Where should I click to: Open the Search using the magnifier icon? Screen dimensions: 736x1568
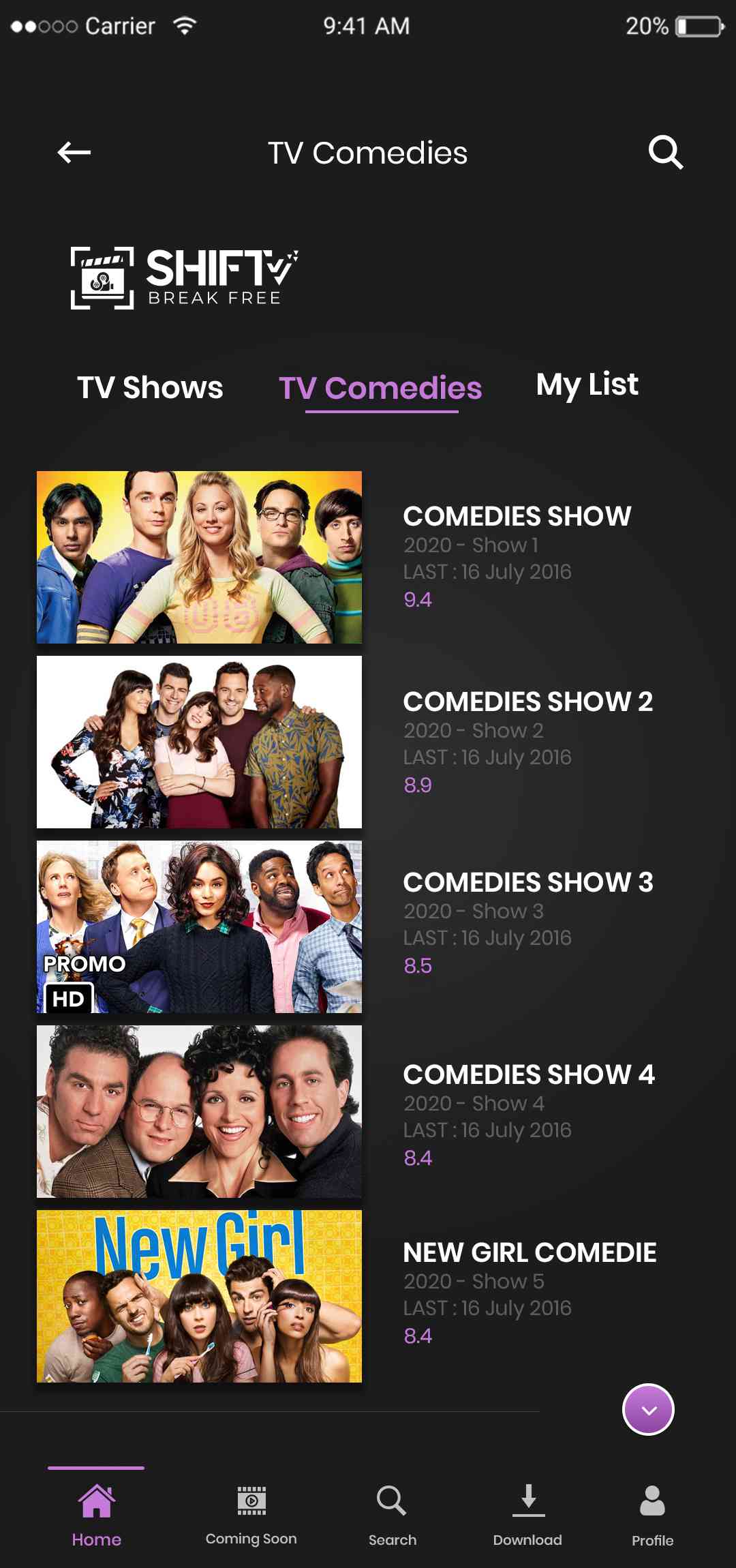tap(664, 152)
